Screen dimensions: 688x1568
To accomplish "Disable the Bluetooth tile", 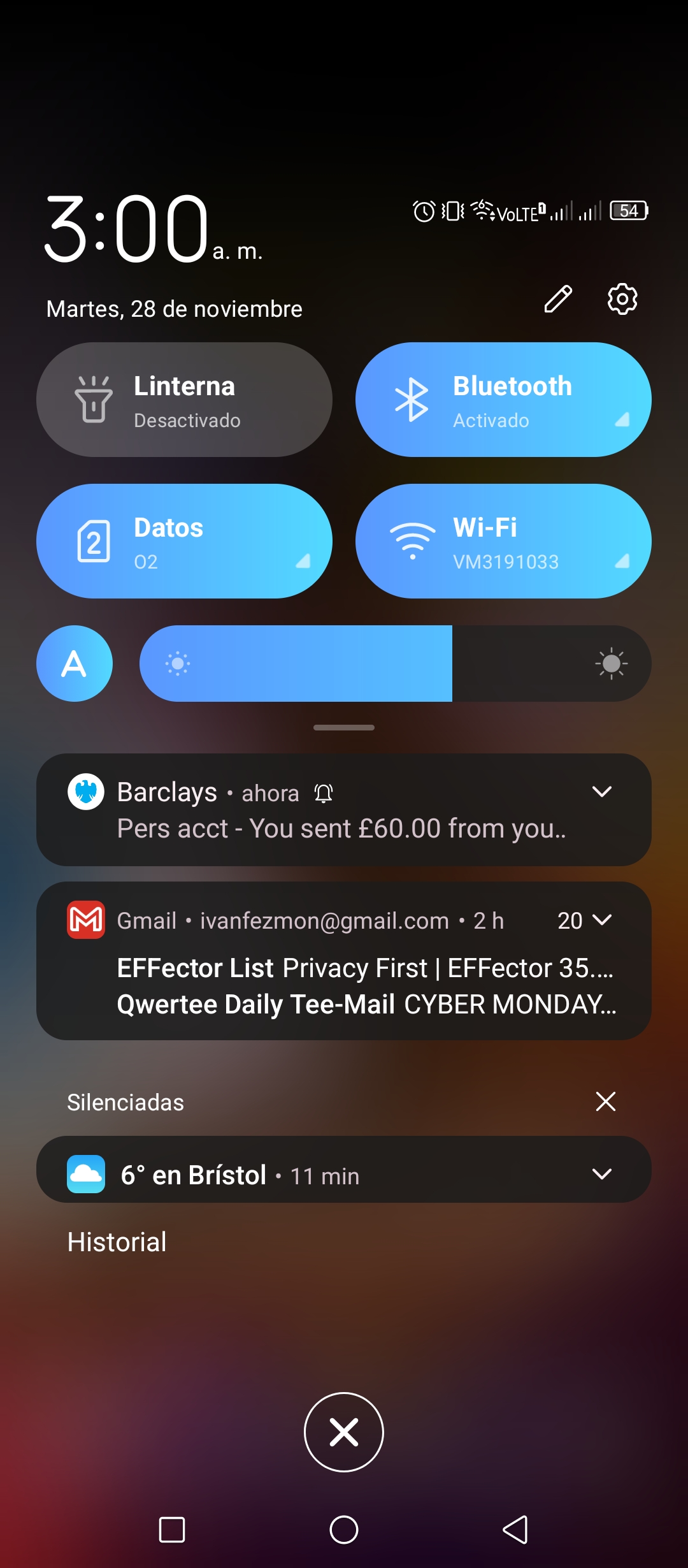I will pos(503,400).
